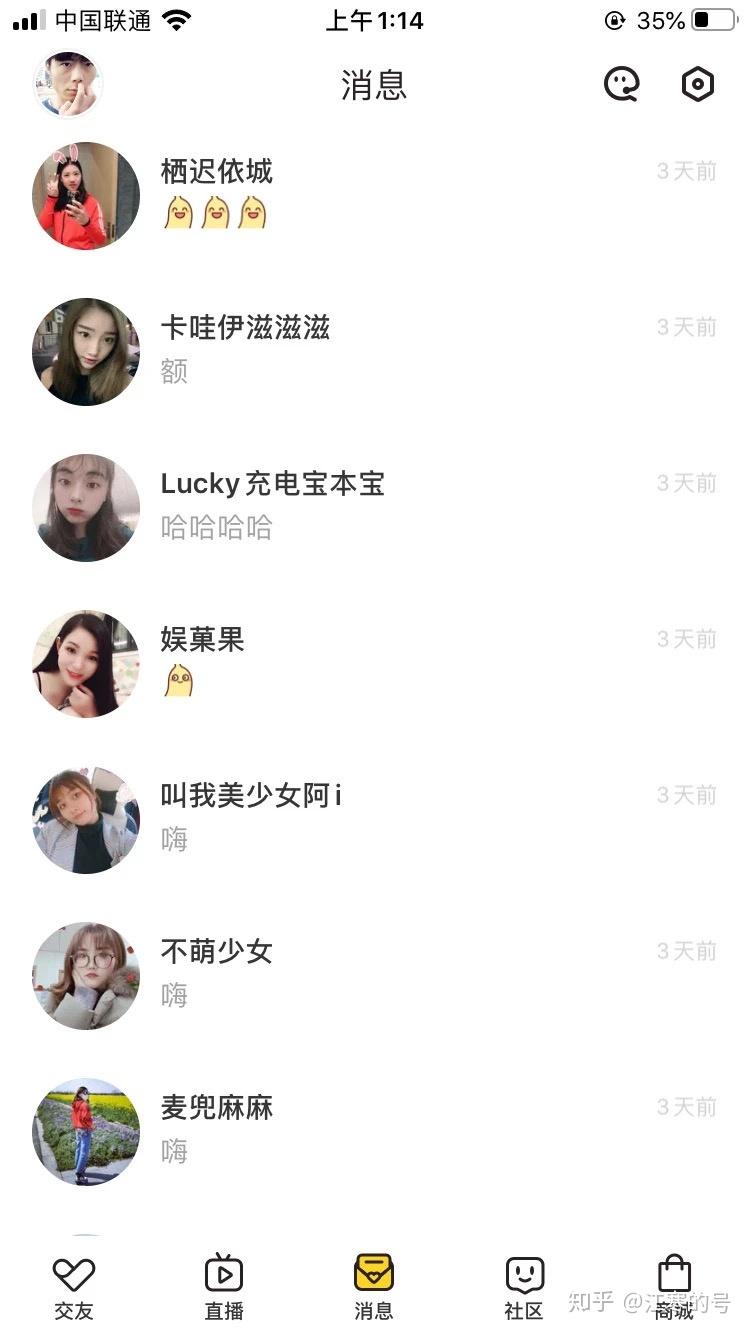Tap the smiley face icon in header
Image resolution: width=750 pixels, height=1334 pixels.
[621, 85]
